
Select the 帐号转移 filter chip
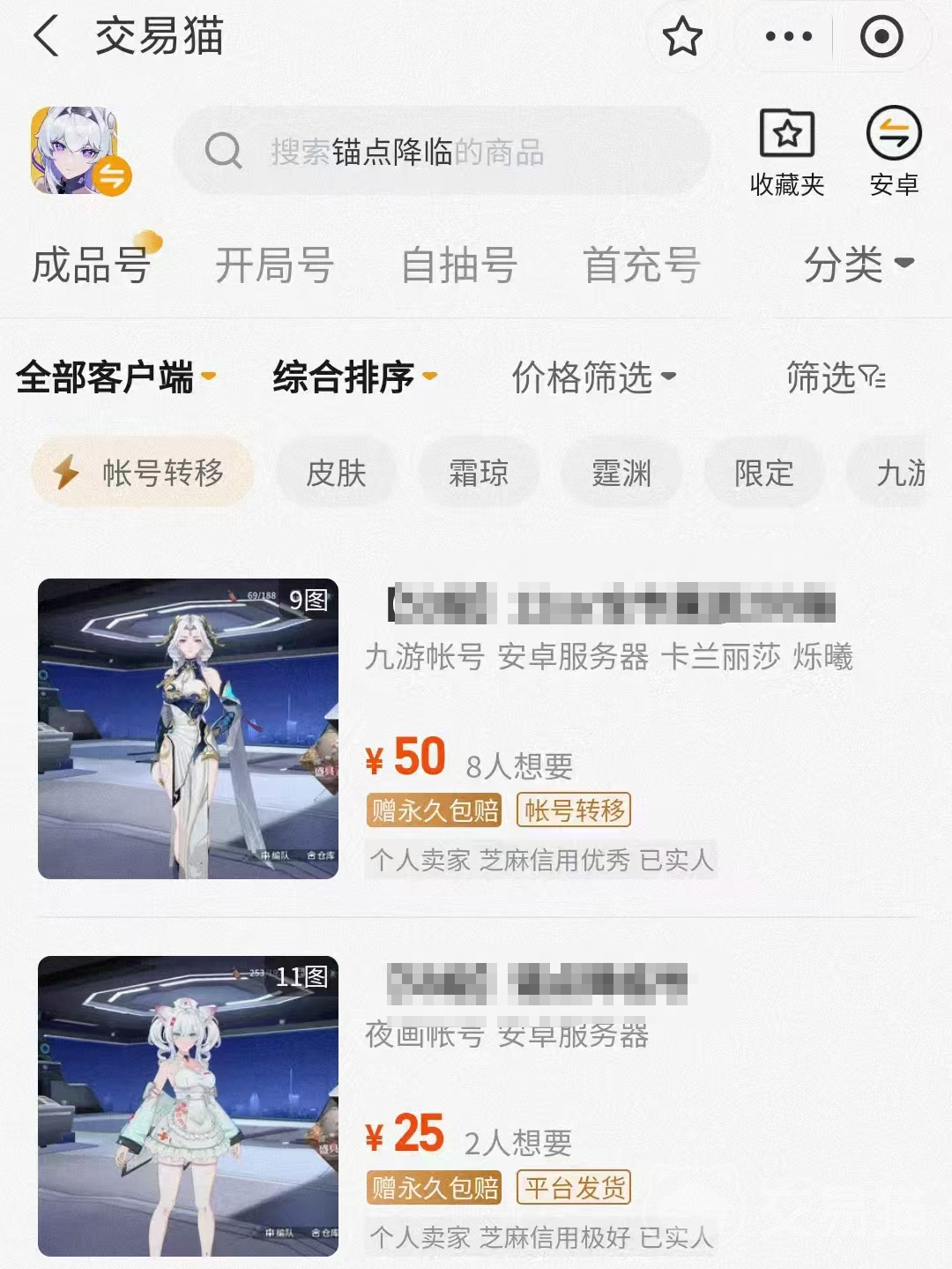[x=143, y=473]
